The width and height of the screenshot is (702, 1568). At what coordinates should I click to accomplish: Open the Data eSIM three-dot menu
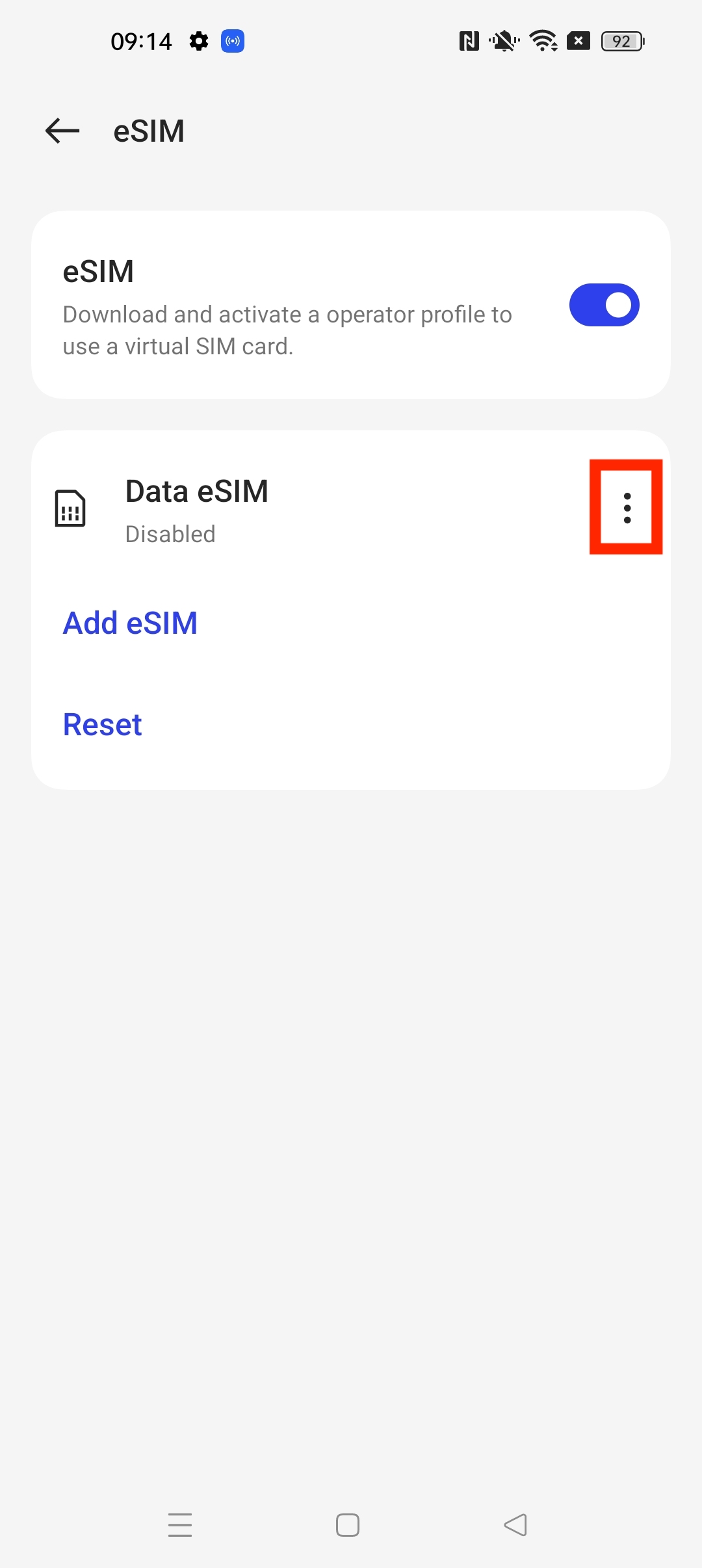pos(627,508)
